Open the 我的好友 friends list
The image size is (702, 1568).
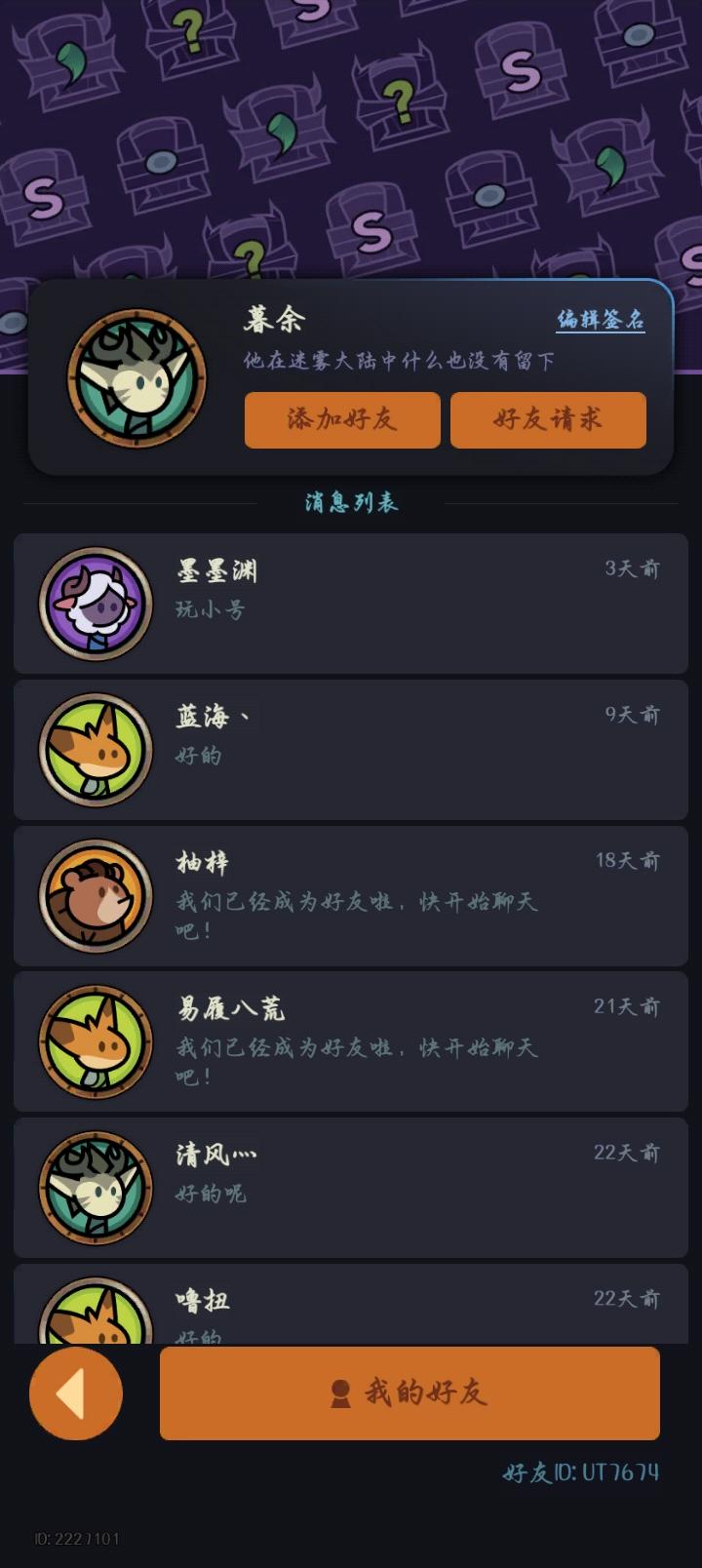(x=409, y=1394)
